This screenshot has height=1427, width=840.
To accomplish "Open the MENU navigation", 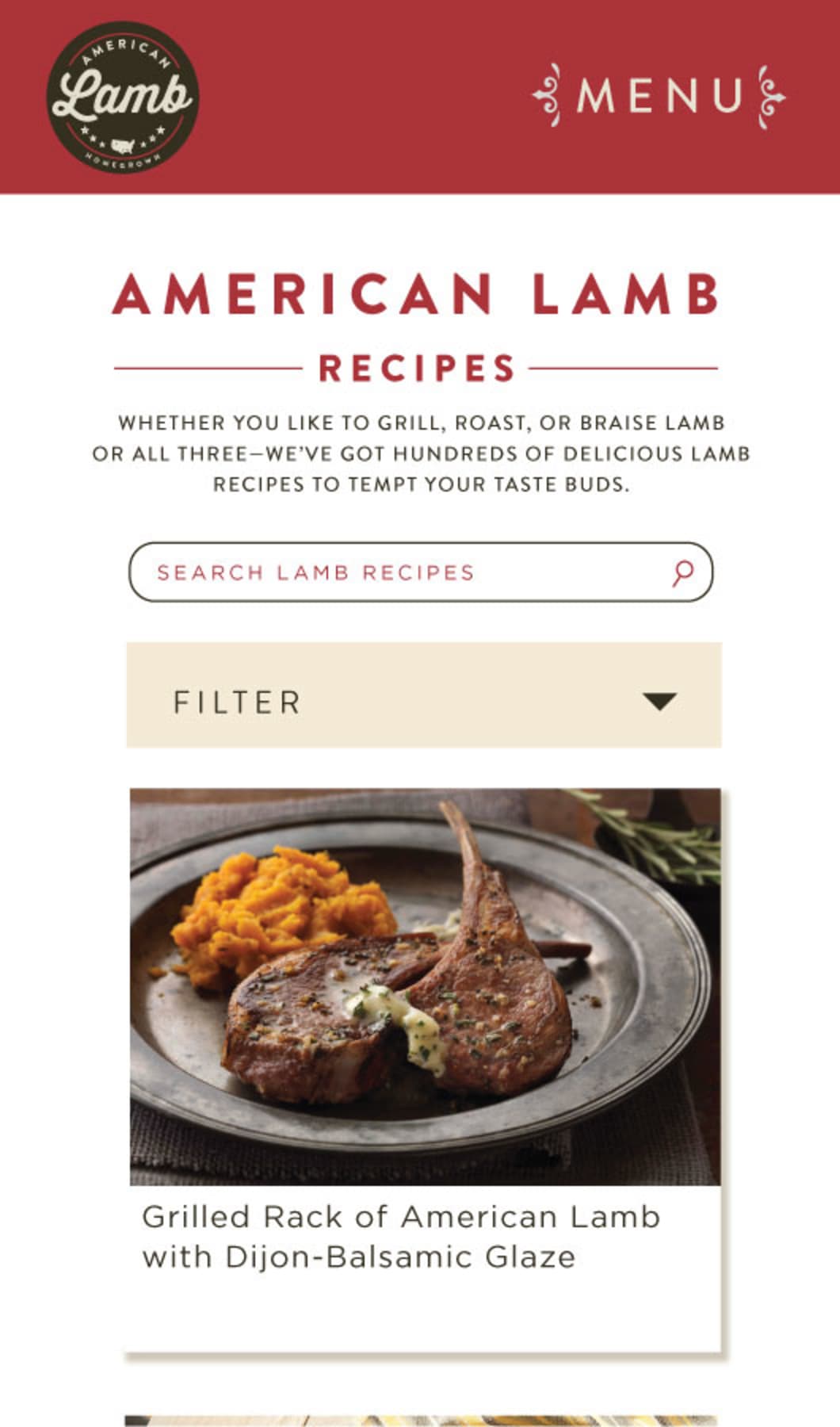I will pyautogui.click(x=659, y=96).
